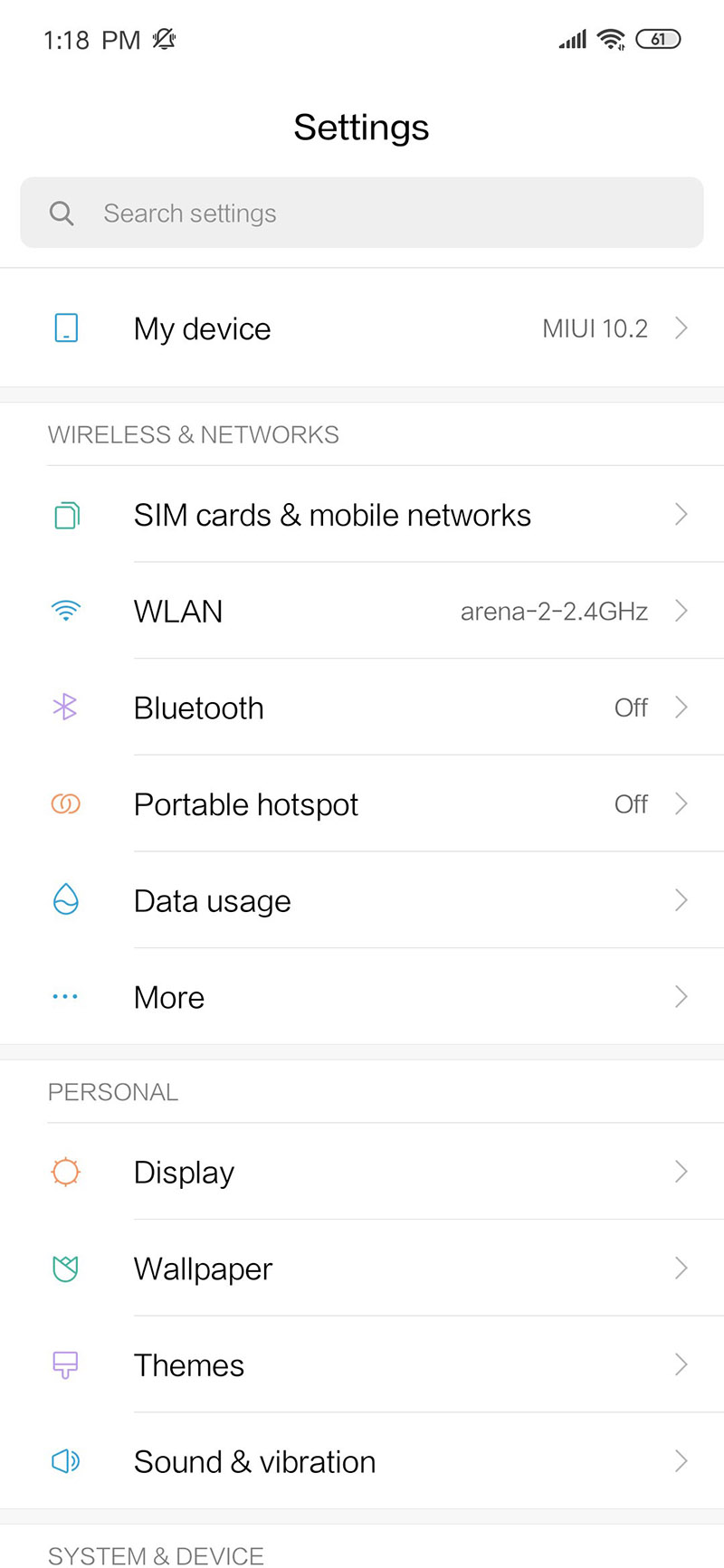Open Display settings
This screenshot has width=724, height=1568.
coord(362,1173)
